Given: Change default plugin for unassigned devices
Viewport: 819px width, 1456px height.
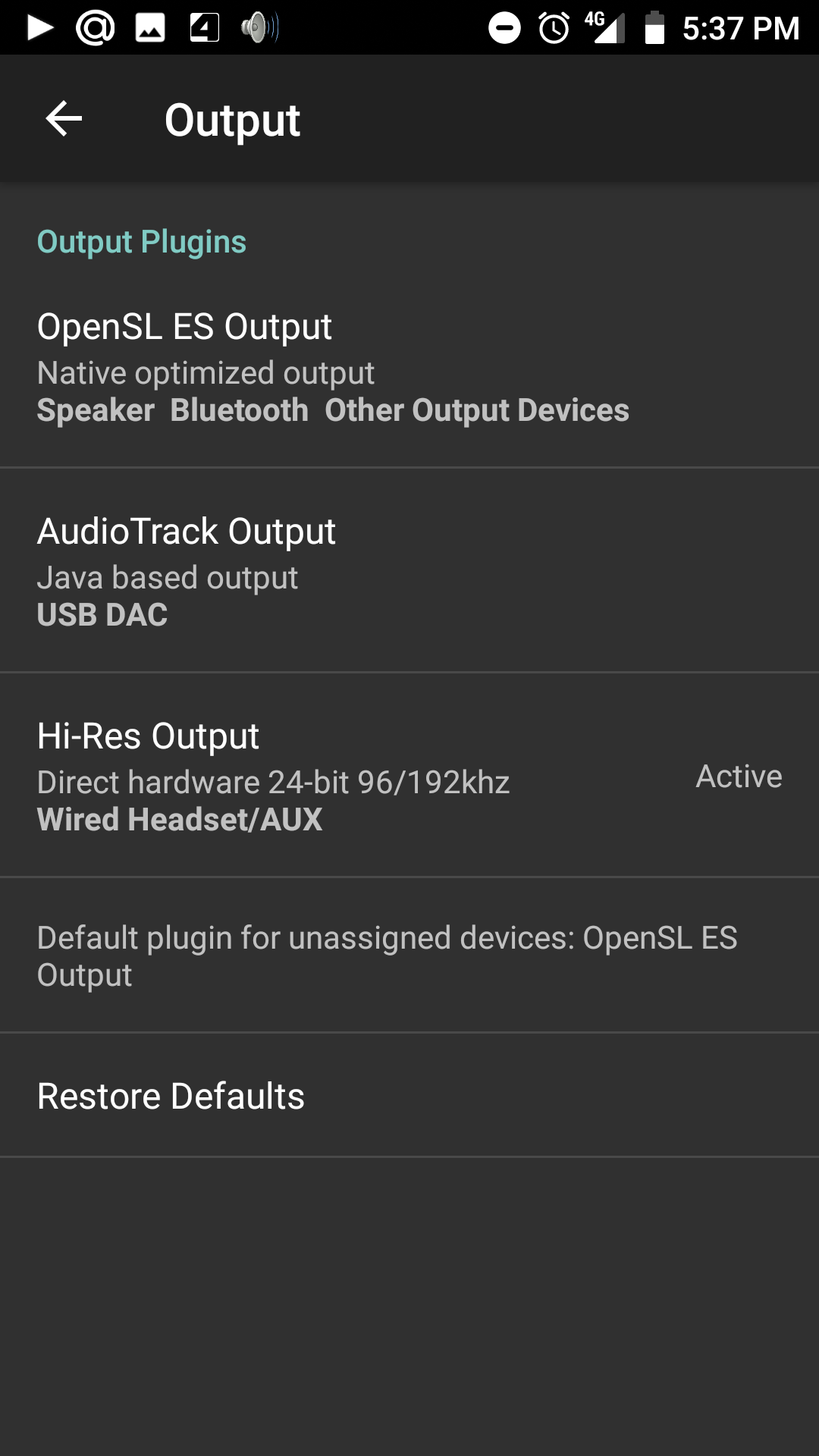Looking at the screenshot, I should 409,955.
